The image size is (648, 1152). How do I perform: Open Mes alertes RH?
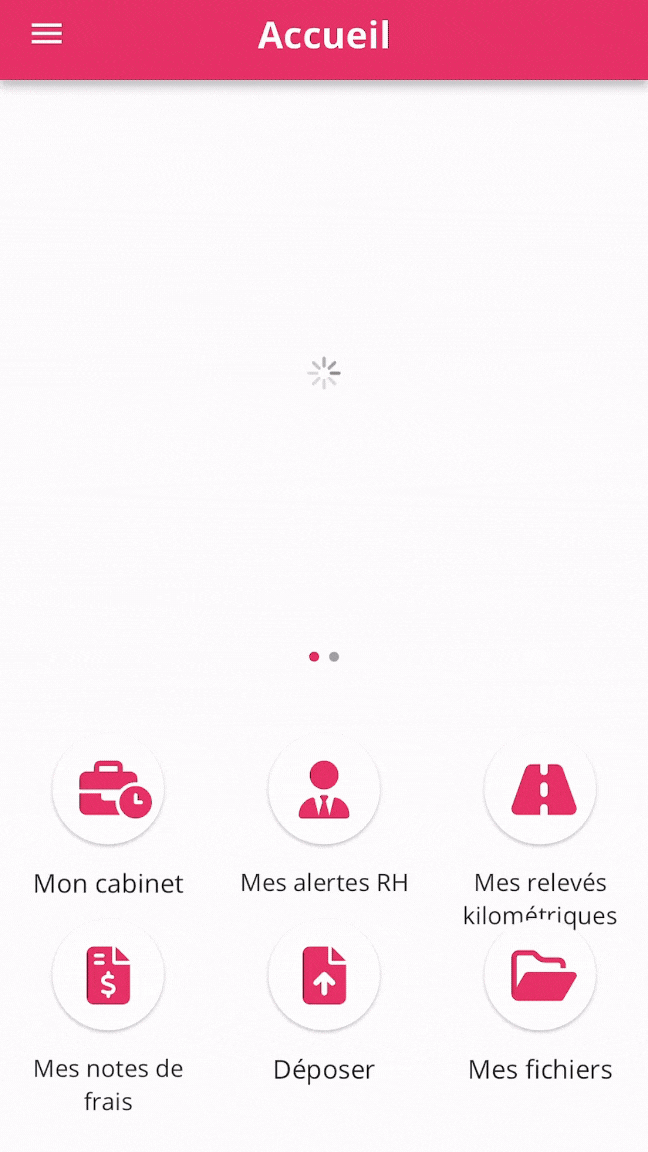[x=324, y=790]
